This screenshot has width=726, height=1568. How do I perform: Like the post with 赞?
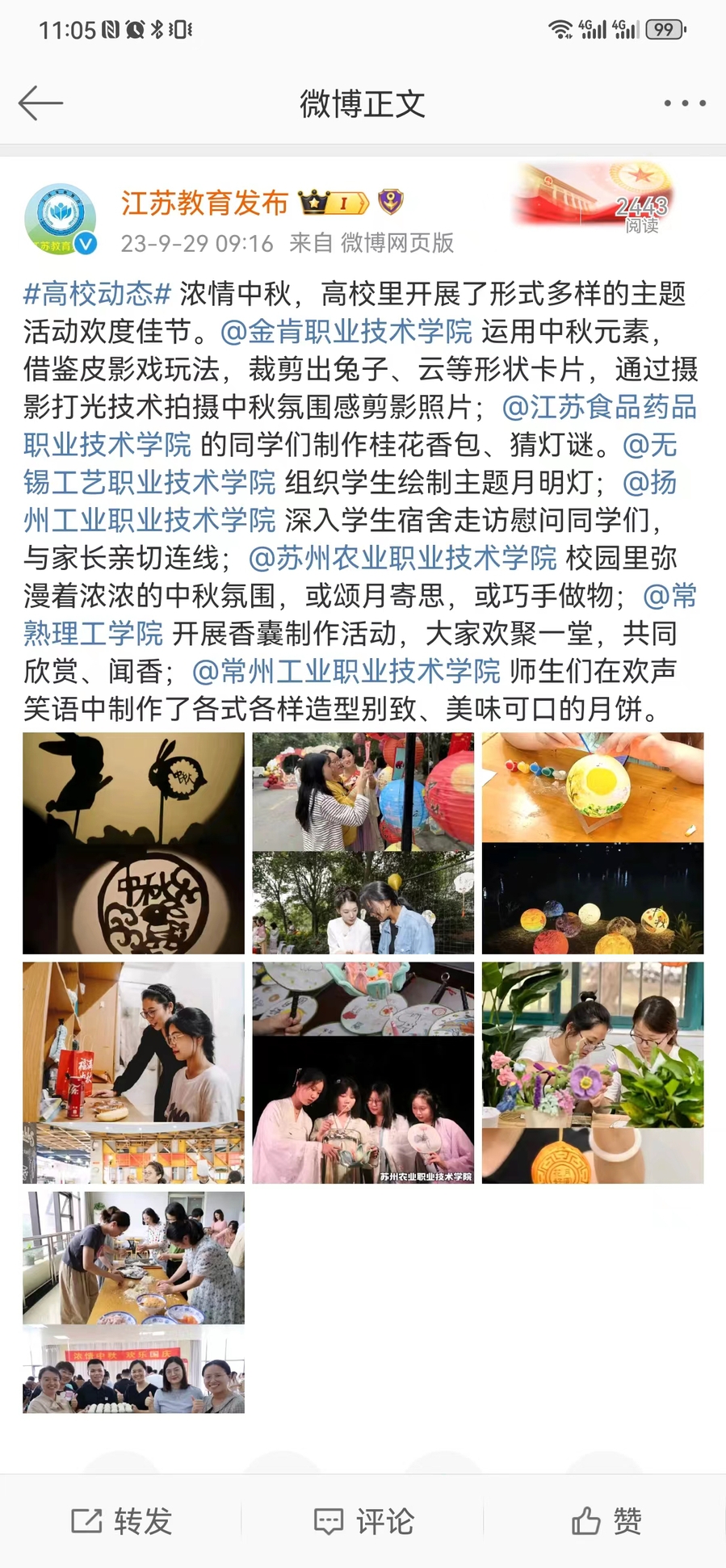pyautogui.click(x=606, y=1521)
